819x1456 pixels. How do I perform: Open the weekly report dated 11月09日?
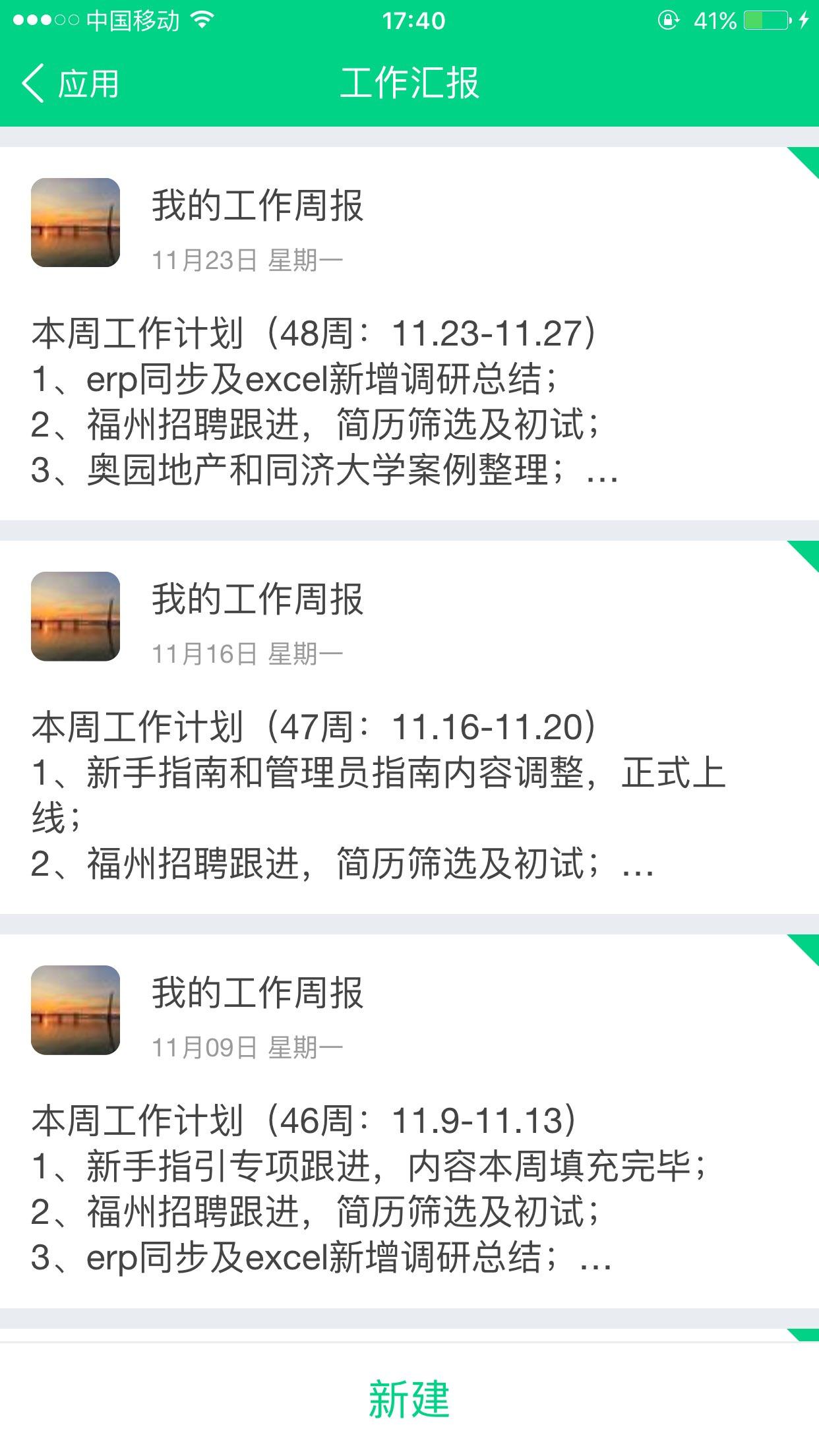coord(409,1121)
